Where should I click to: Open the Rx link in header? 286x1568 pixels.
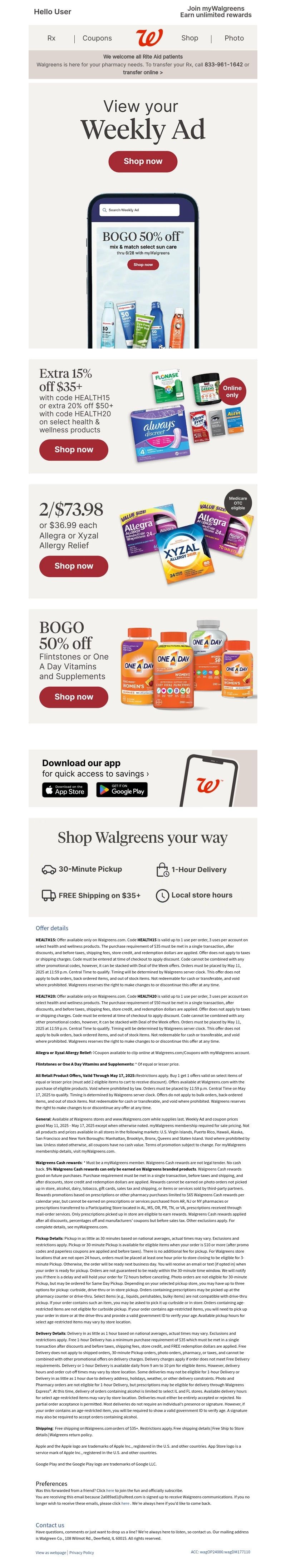coord(51,38)
